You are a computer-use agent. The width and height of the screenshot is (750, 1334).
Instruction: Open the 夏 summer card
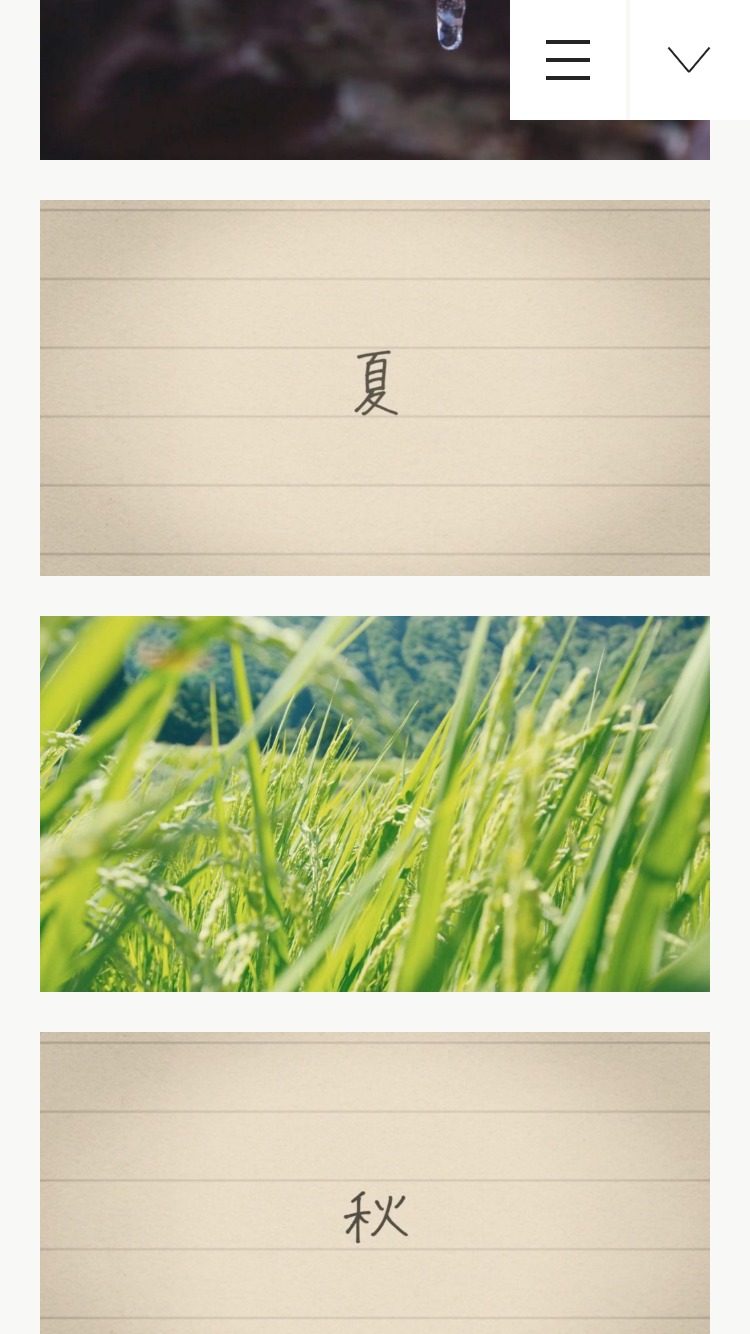375,388
